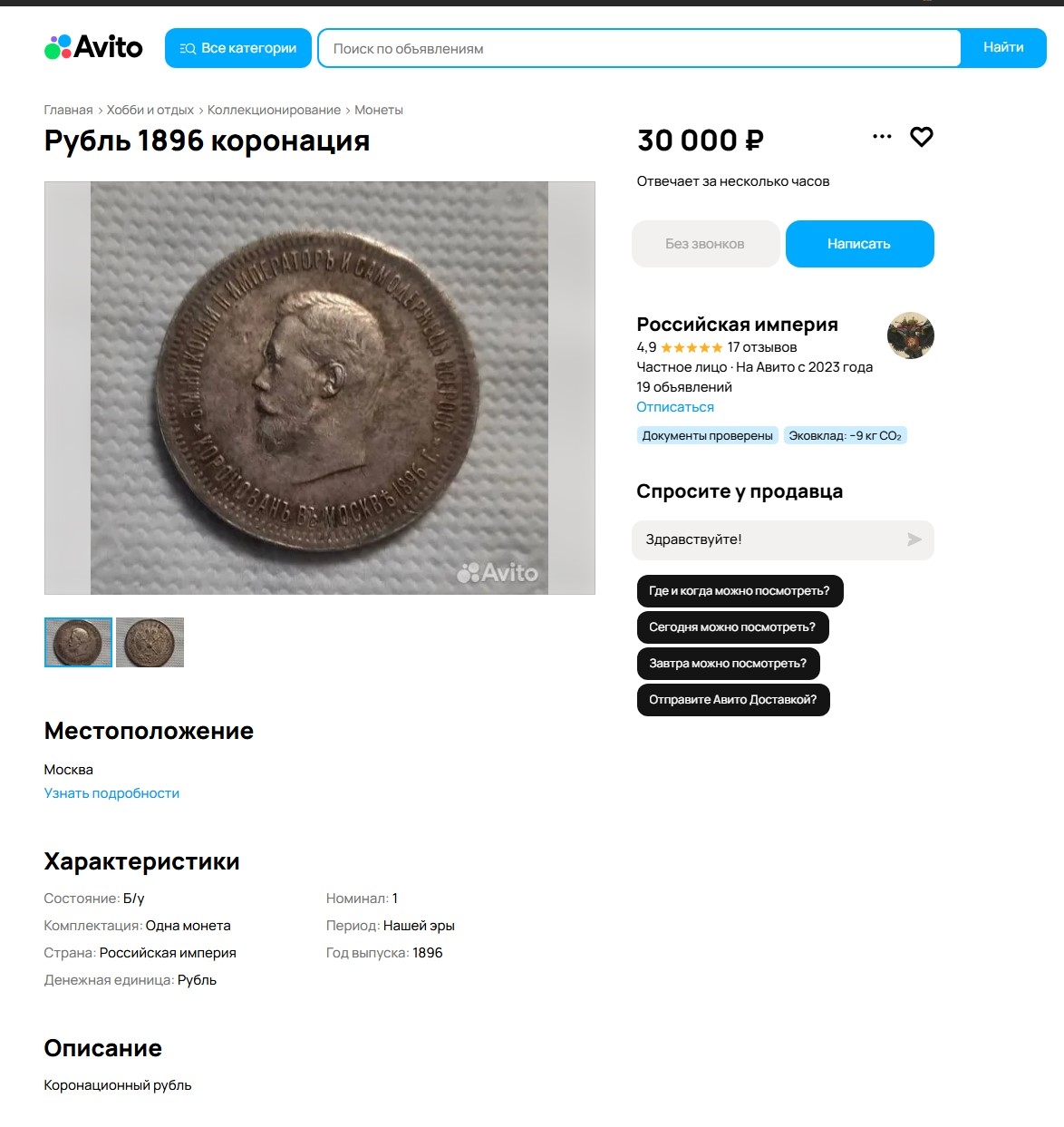
Task: Choose quick reply Где и когда можно посмотреть?
Action: point(739,591)
